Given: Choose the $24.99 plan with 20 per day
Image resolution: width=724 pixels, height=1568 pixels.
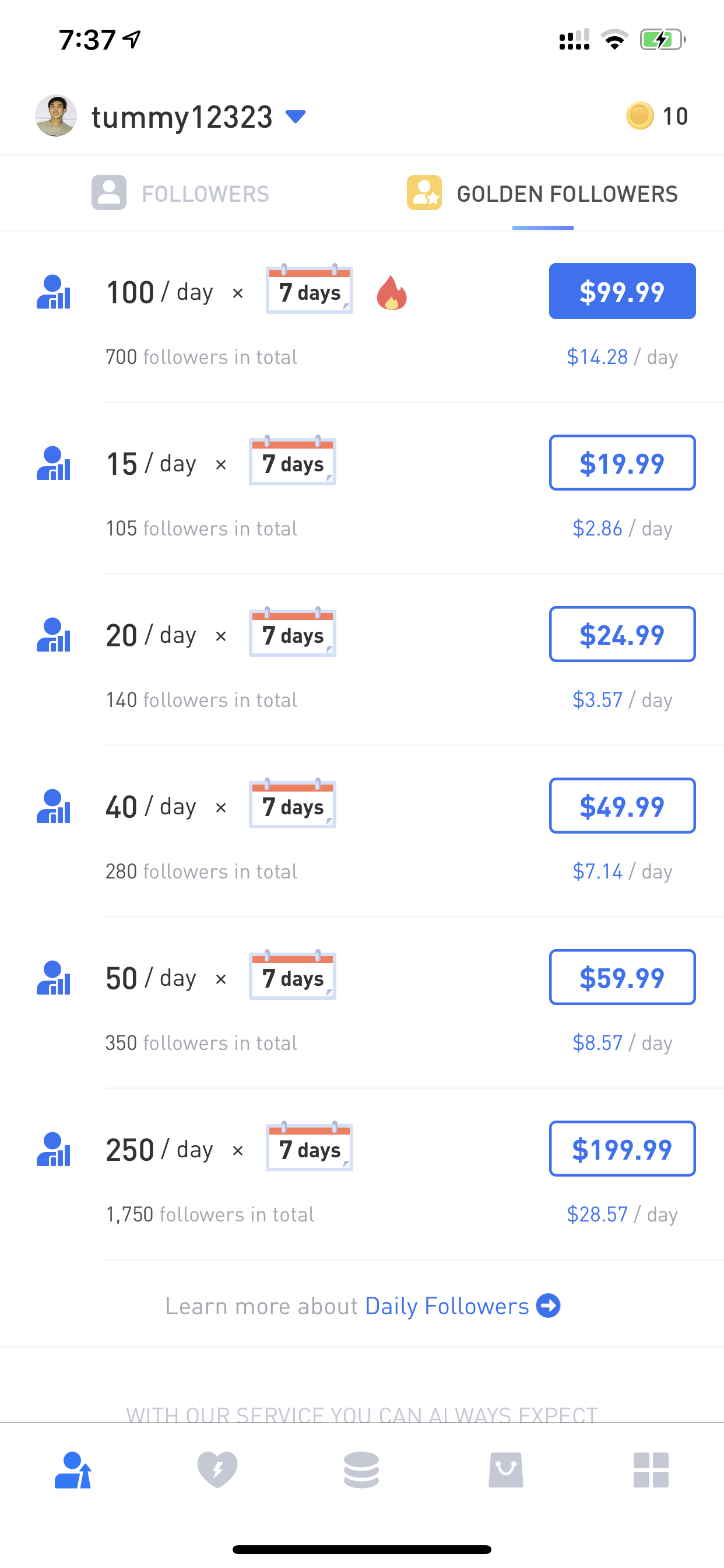Looking at the screenshot, I should (622, 634).
